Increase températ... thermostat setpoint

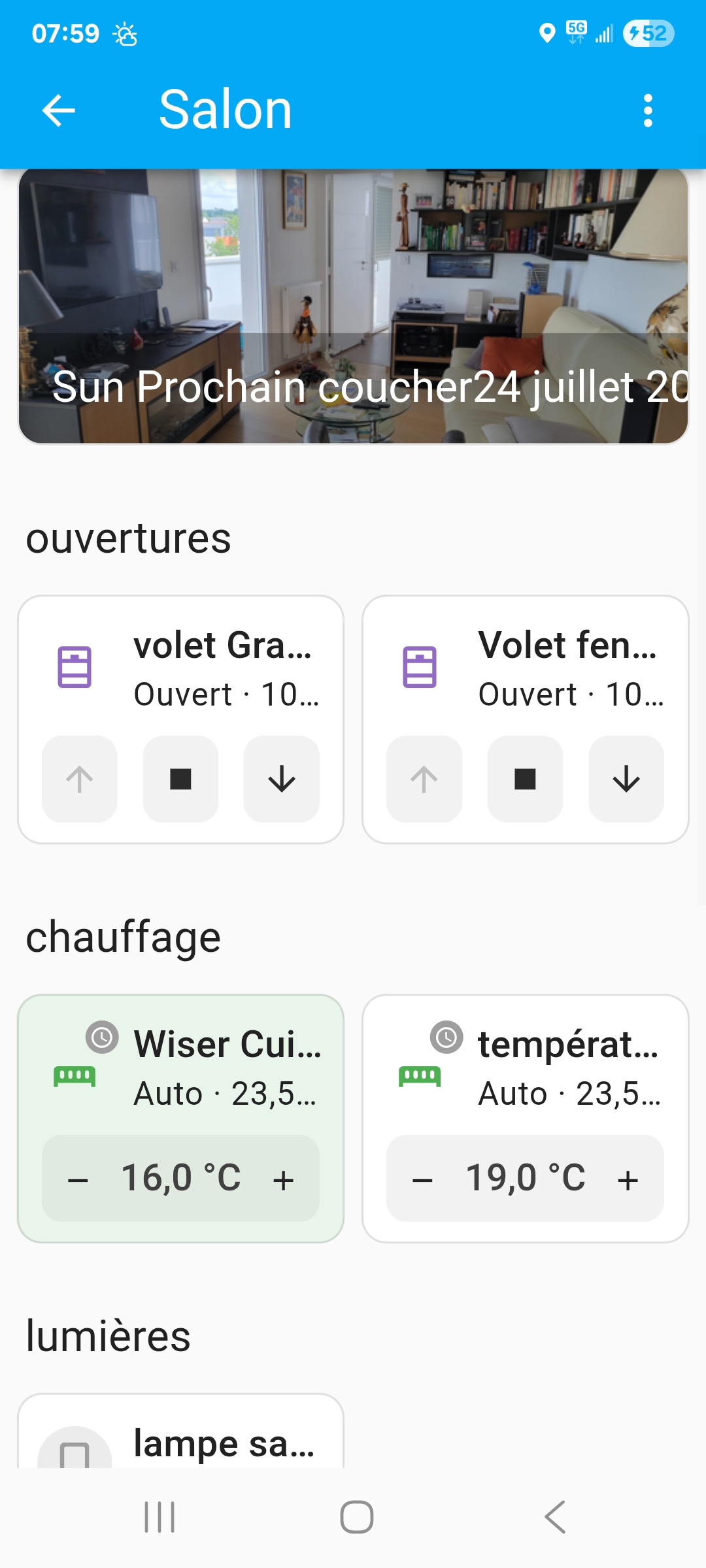(x=628, y=1179)
